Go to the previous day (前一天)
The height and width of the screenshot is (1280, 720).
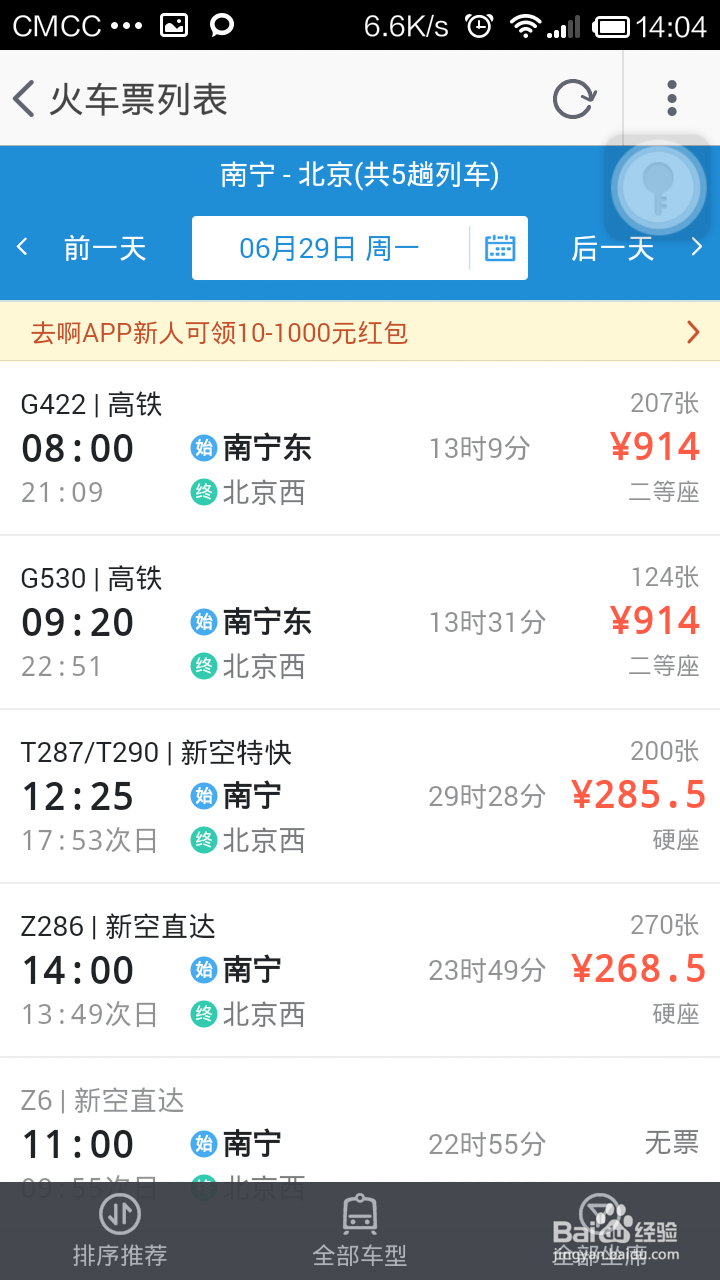click(x=86, y=248)
